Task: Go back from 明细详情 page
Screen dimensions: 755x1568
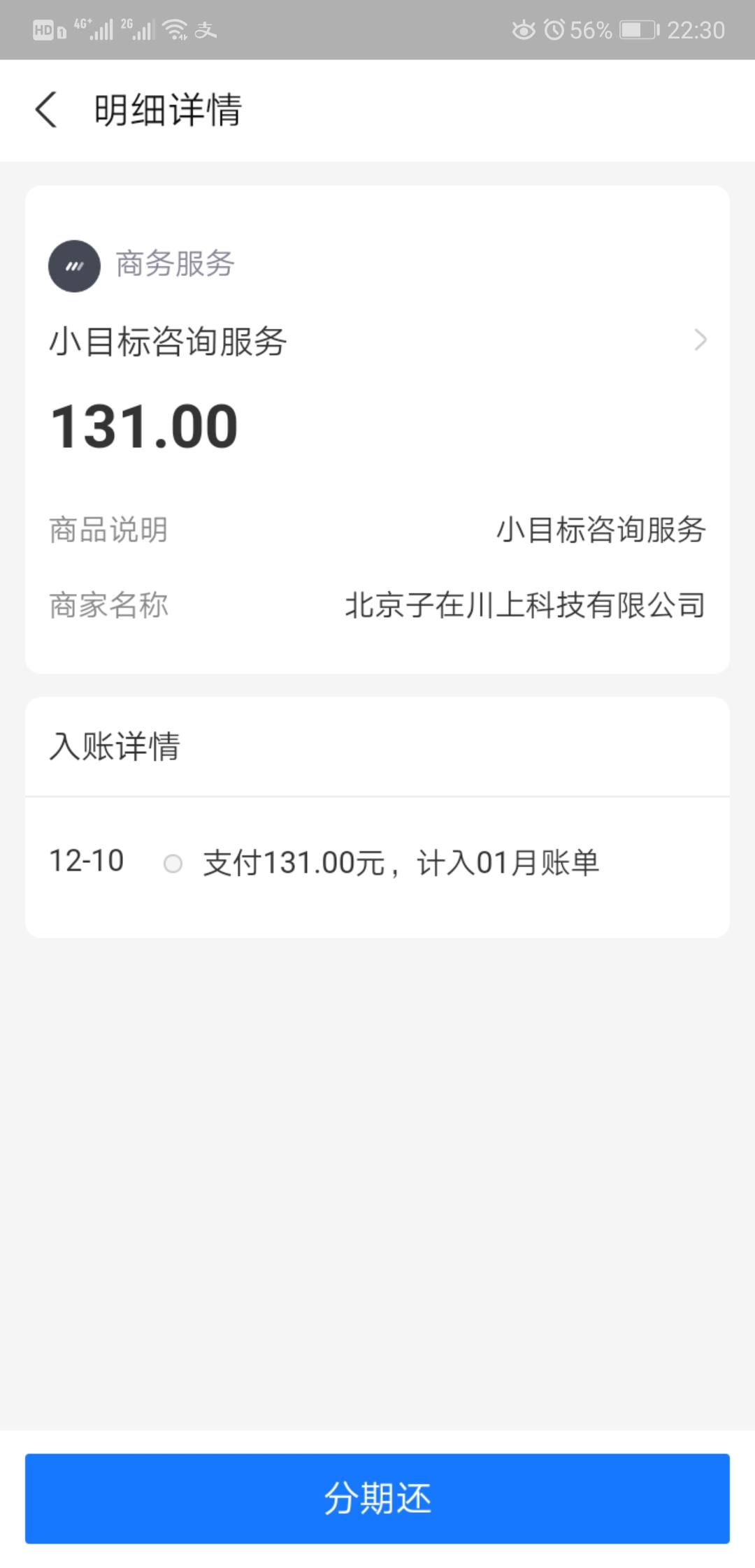Action: click(46, 110)
